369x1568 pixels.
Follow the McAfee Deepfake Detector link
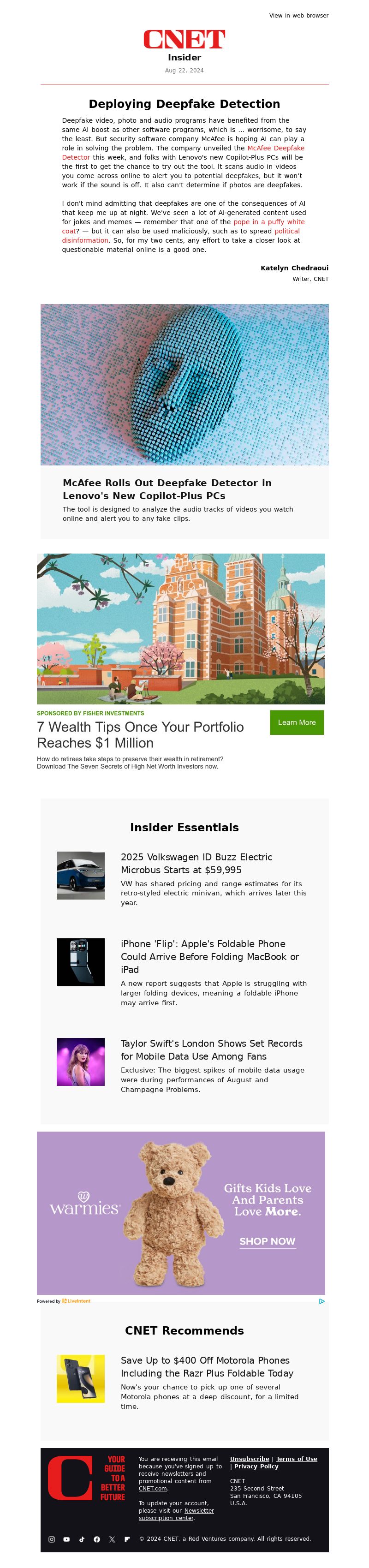pyautogui.click(x=275, y=148)
